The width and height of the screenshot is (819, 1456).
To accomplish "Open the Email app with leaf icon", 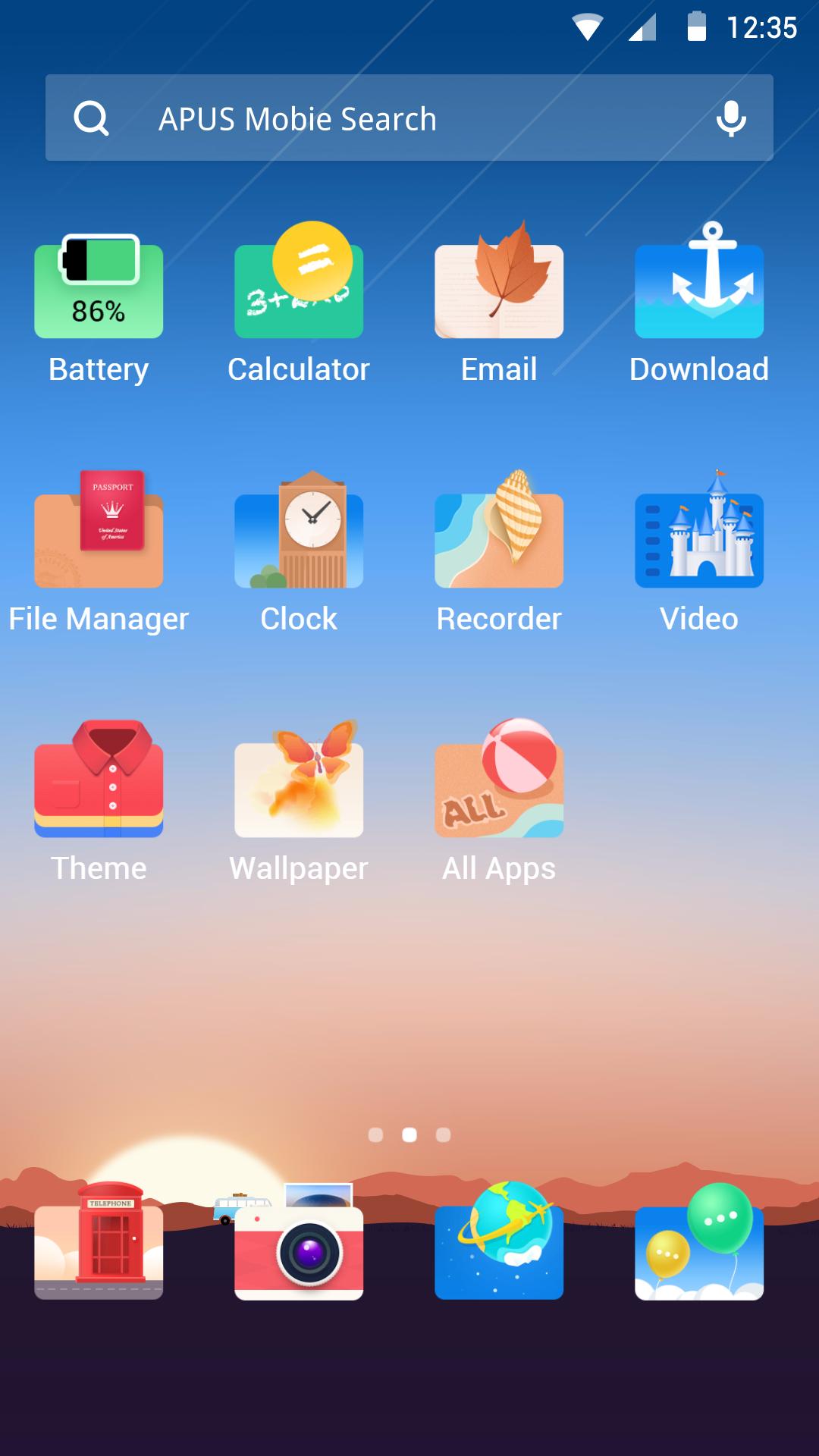I will coord(498,290).
